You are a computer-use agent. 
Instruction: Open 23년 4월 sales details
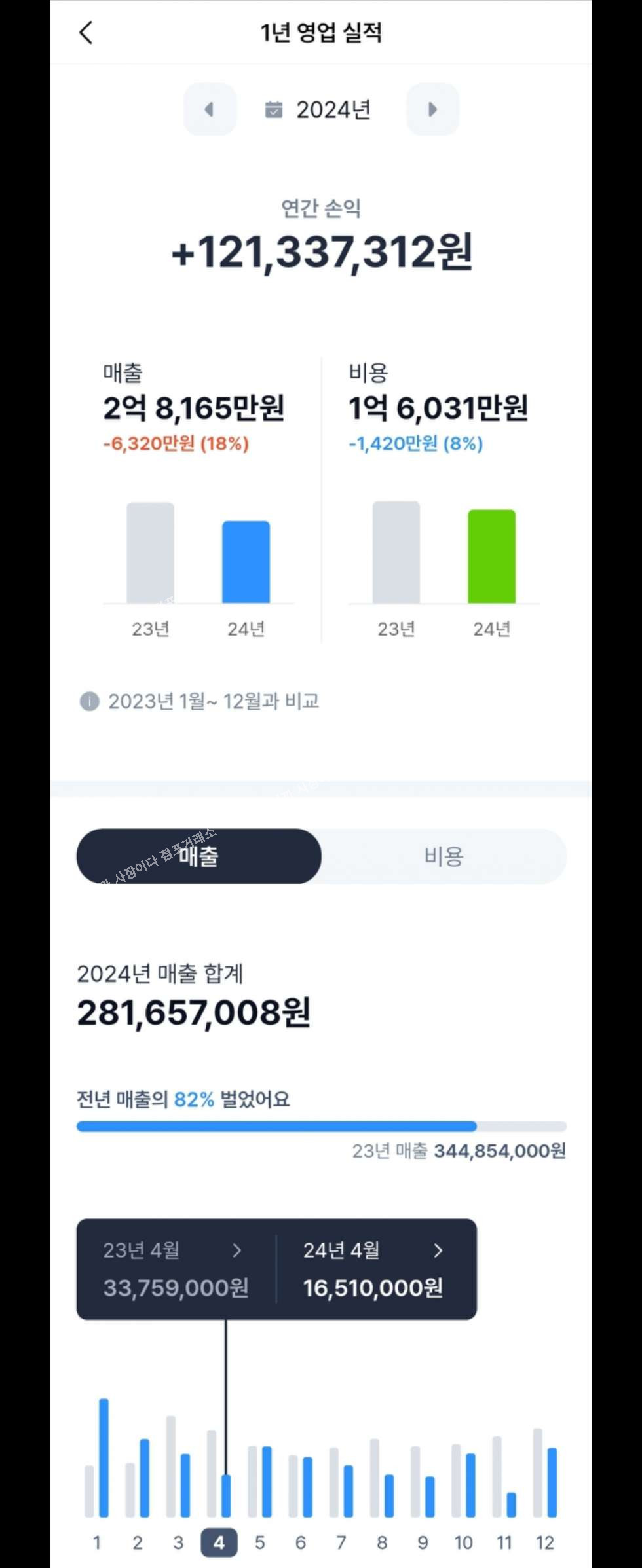pos(174,1268)
